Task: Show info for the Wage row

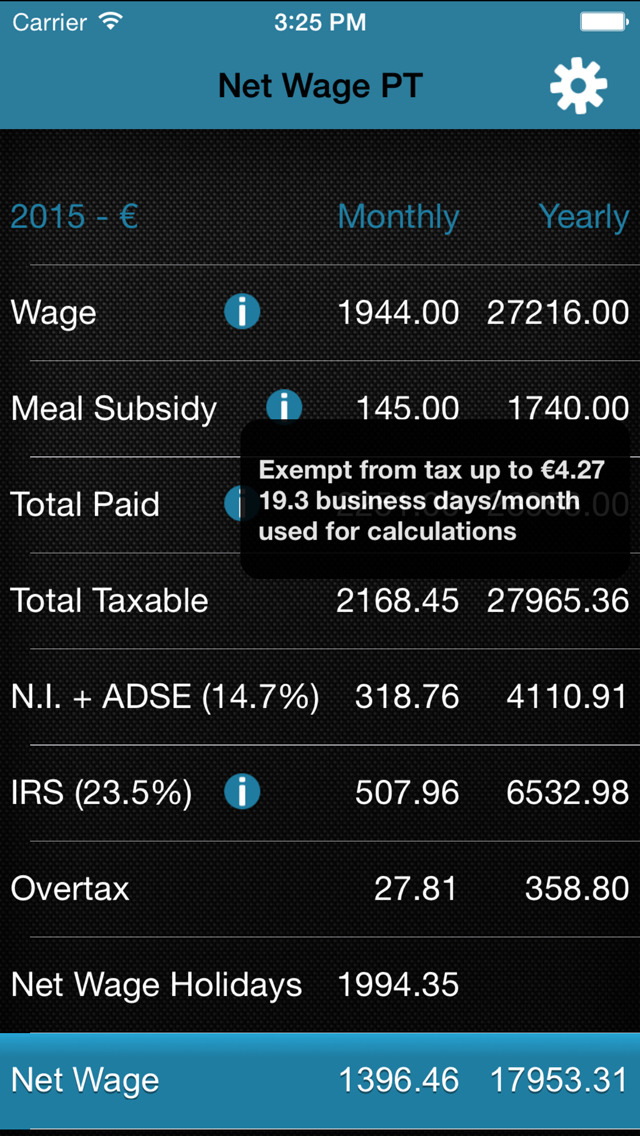Action: coord(241,312)
